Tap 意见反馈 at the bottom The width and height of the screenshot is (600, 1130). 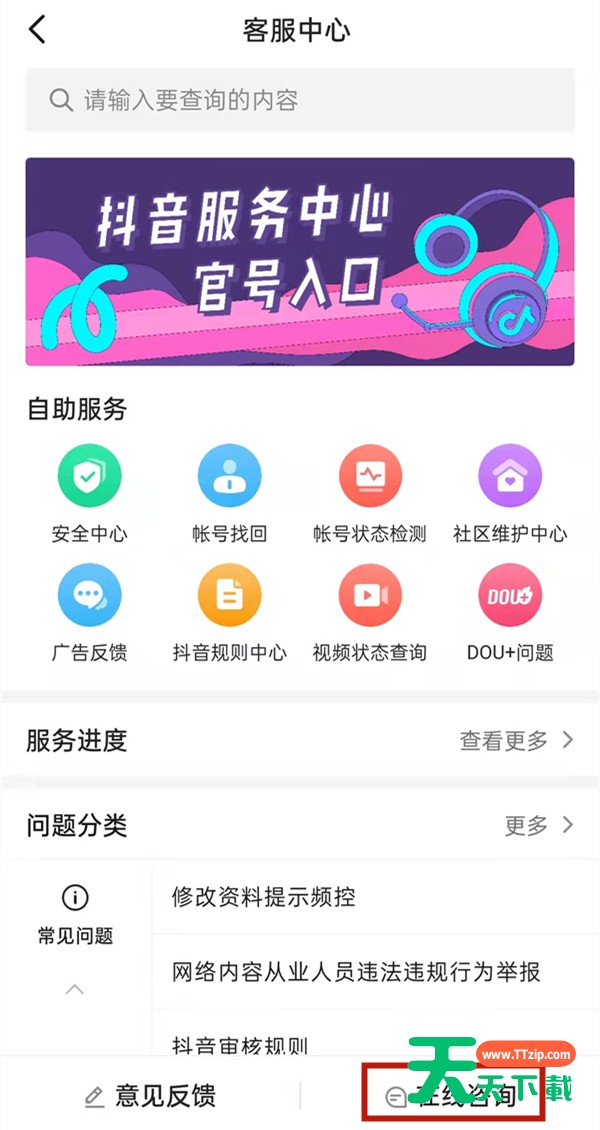pos(150,1096)
